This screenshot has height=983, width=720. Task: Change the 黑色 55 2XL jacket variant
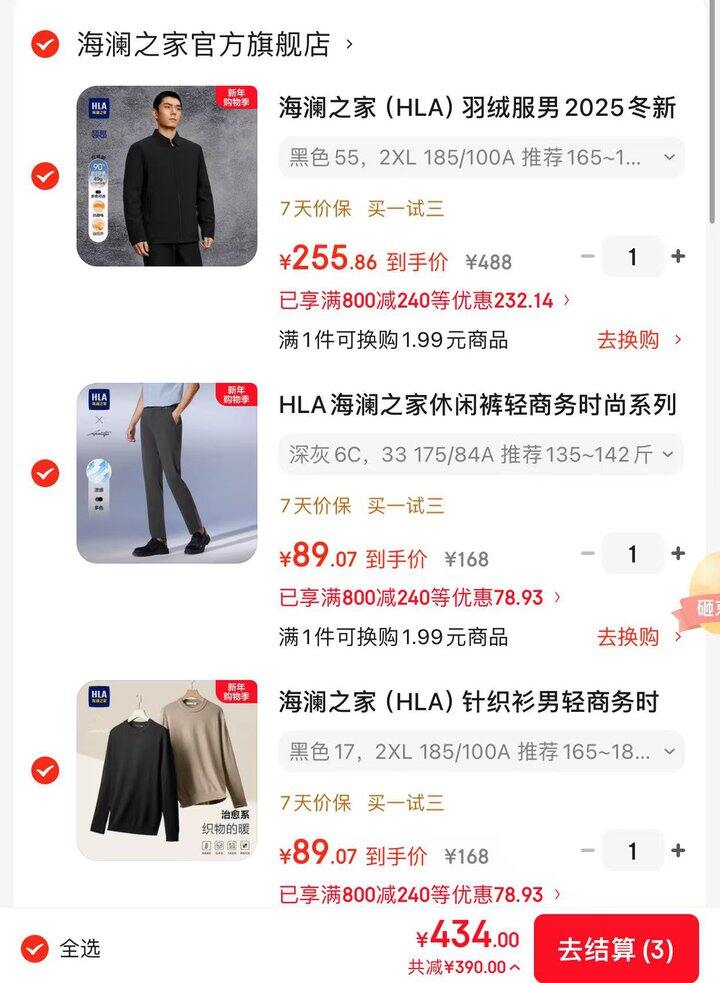point(481,157)
